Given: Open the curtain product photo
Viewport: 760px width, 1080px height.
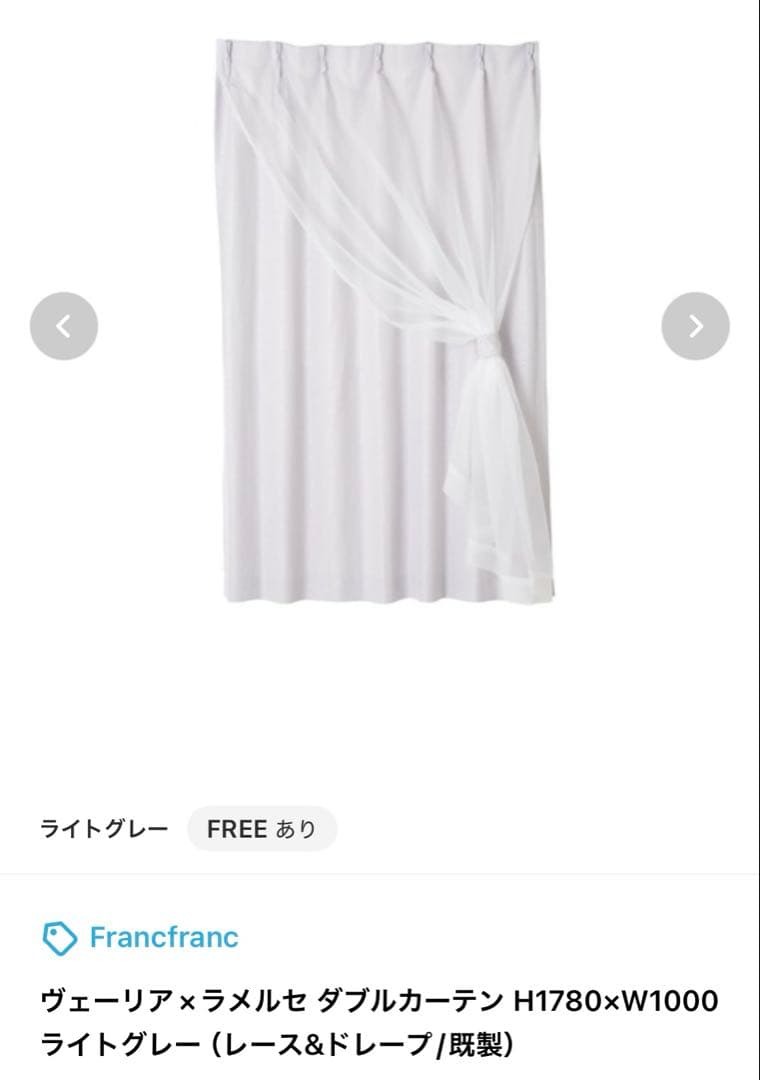Looking at the screenshot, I should point(385,320).
